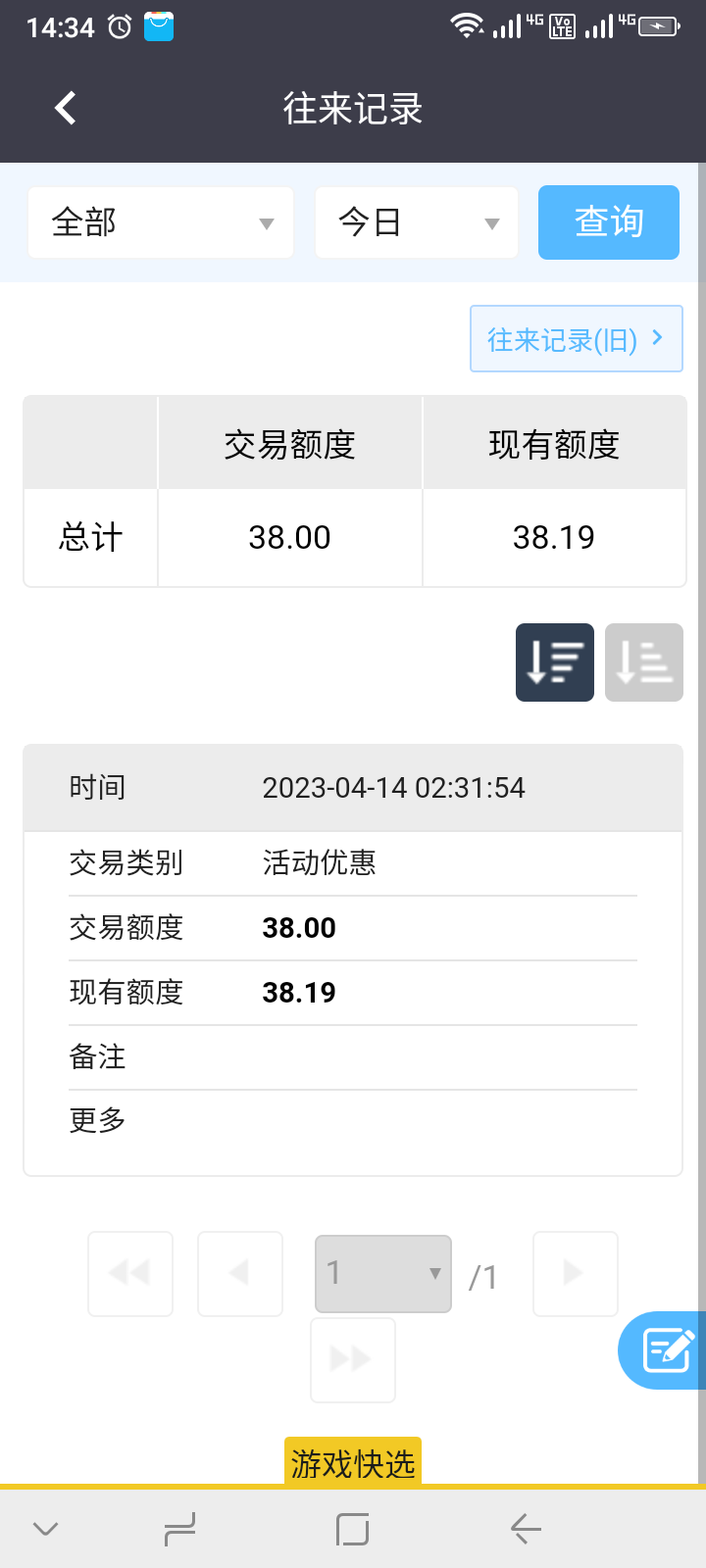Open the 今日 date dropdown

(416, 223)
